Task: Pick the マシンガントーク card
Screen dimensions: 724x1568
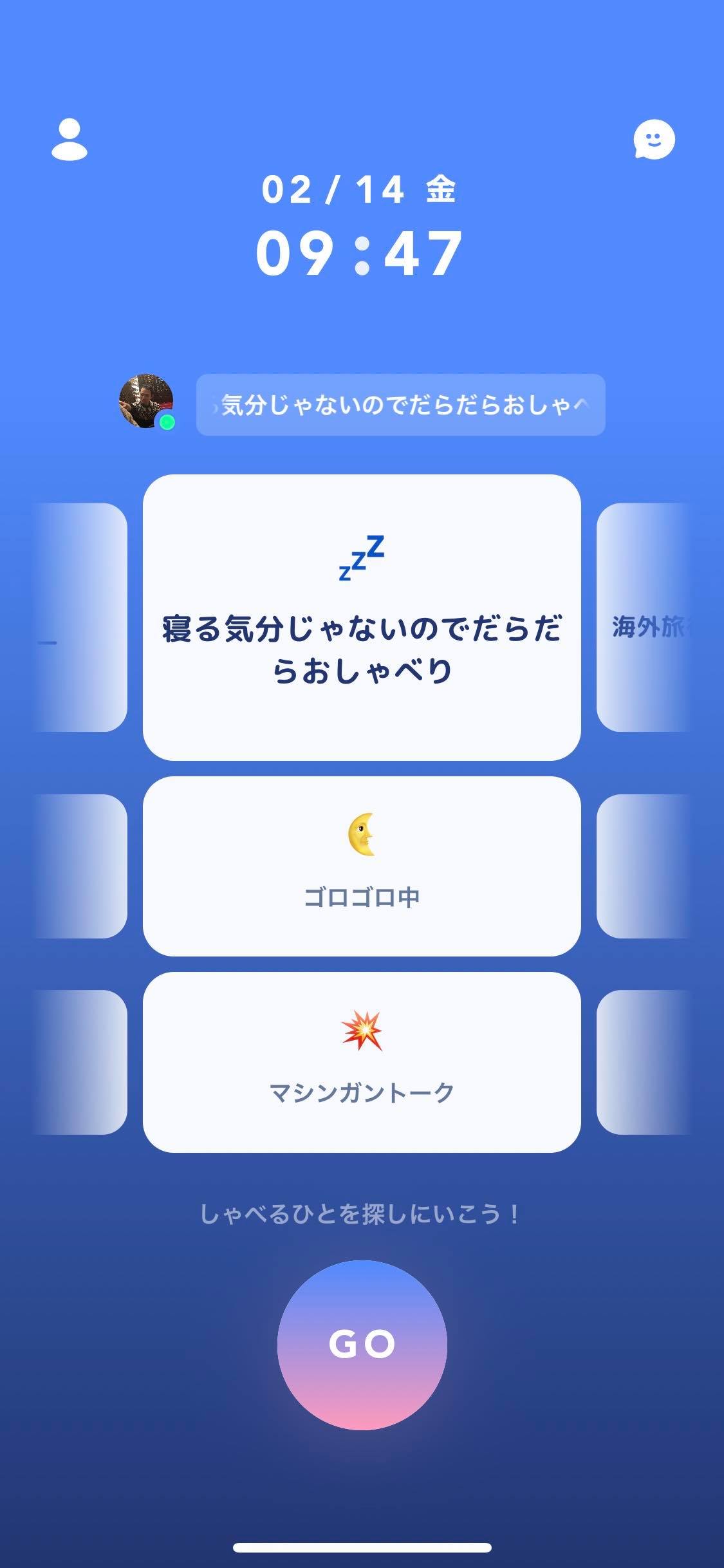Action: [x=362, y=1062]
